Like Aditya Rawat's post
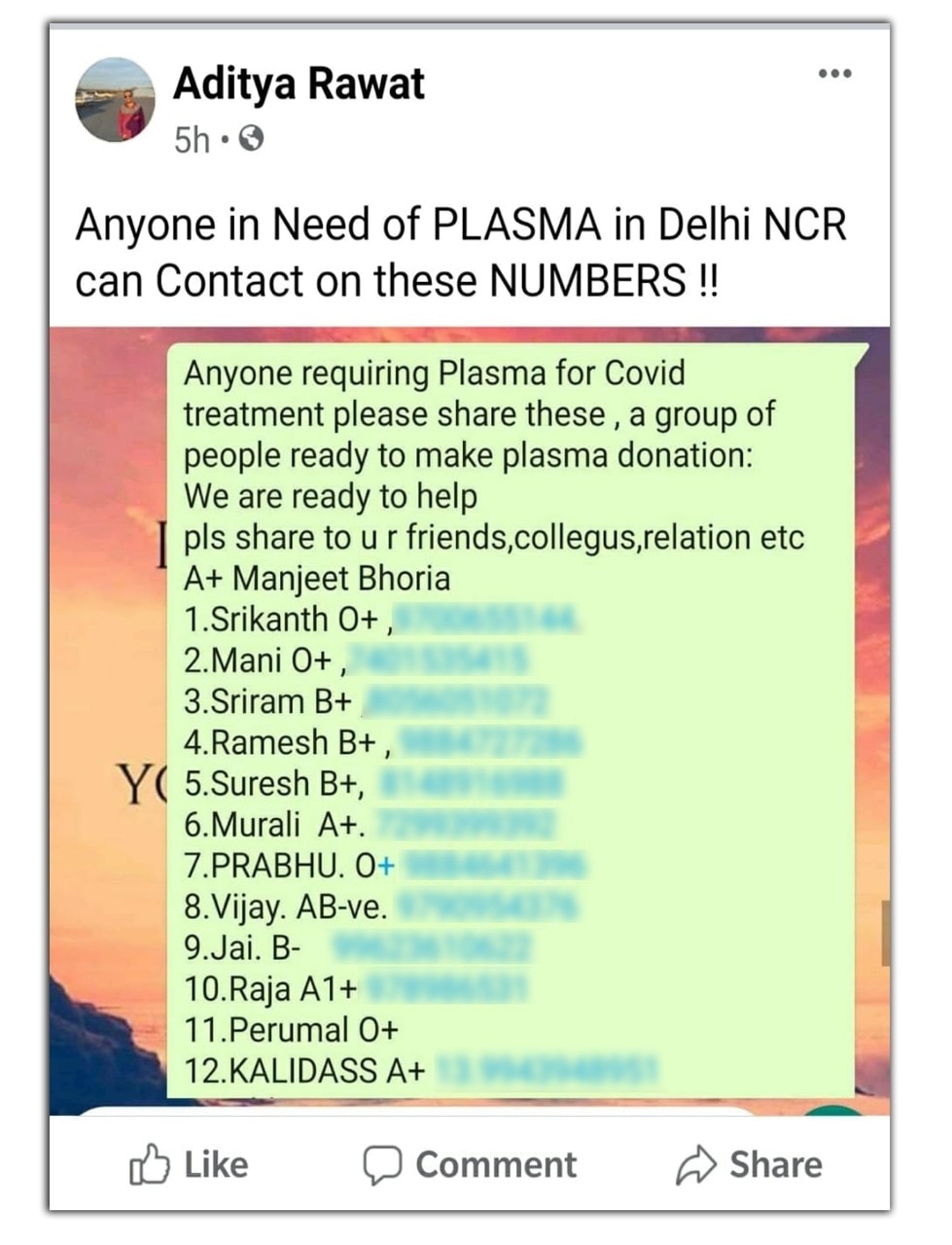This screenshot has height=1245, width=952. click(190, 1164)
